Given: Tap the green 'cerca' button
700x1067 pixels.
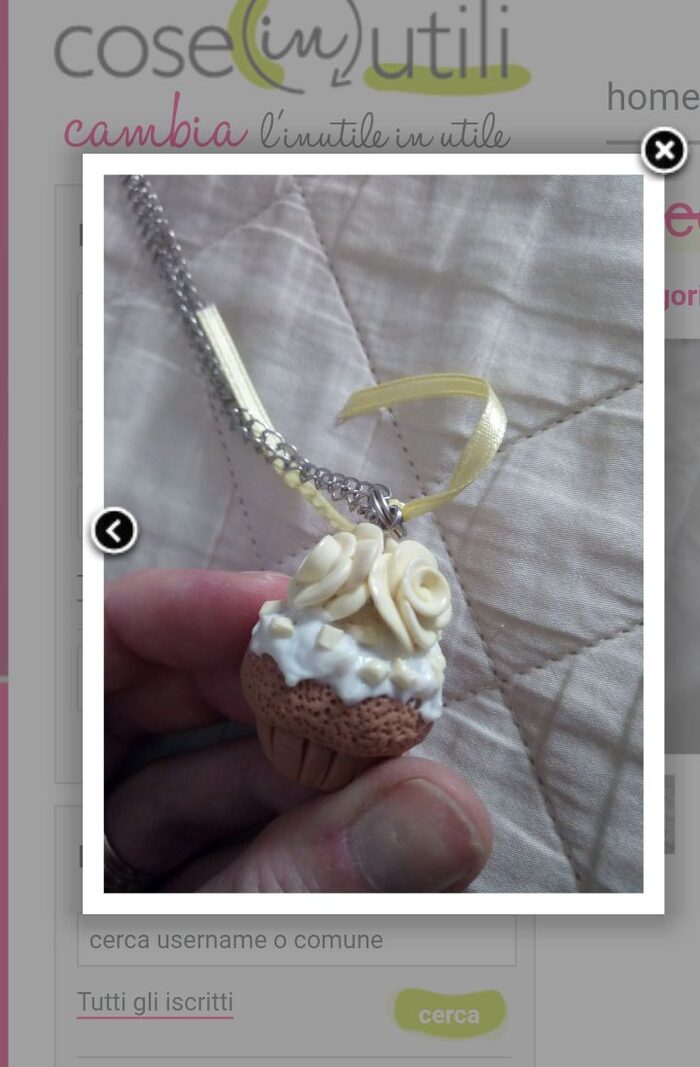Looking at the screenshot, I should (x=449, y=1014).
